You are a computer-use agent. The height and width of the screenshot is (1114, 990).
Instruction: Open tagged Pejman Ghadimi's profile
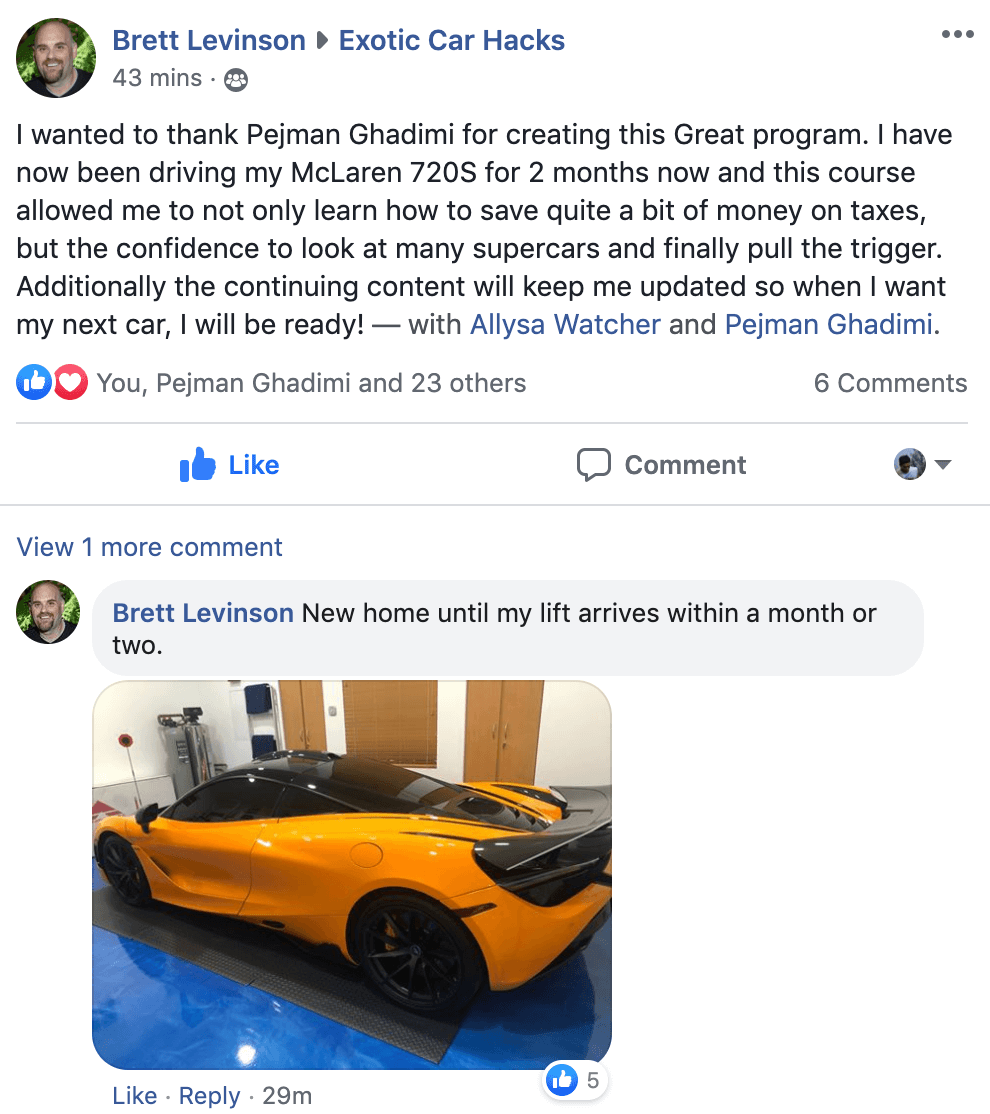click(828, 325)
